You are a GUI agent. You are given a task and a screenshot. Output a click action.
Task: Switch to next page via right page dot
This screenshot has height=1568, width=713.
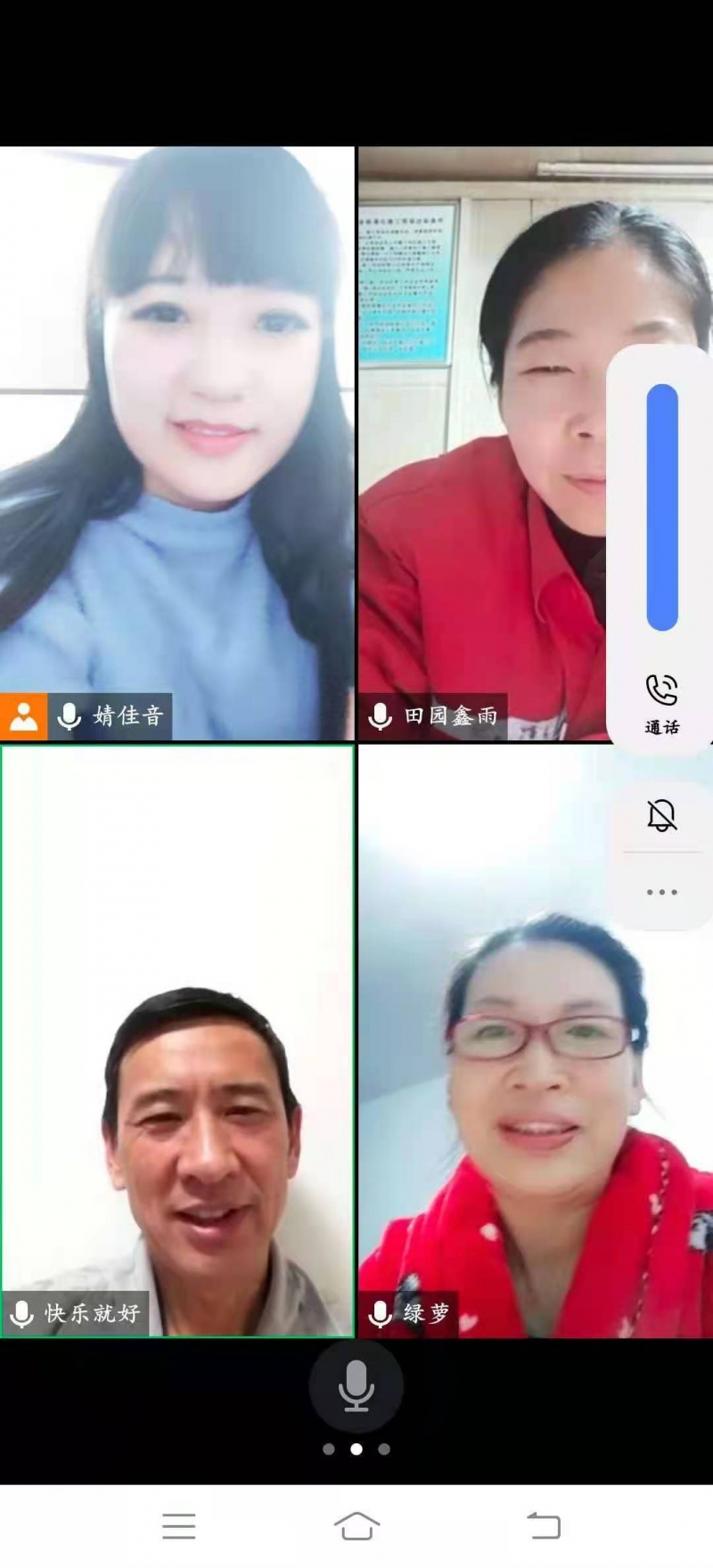point(383,1450)
